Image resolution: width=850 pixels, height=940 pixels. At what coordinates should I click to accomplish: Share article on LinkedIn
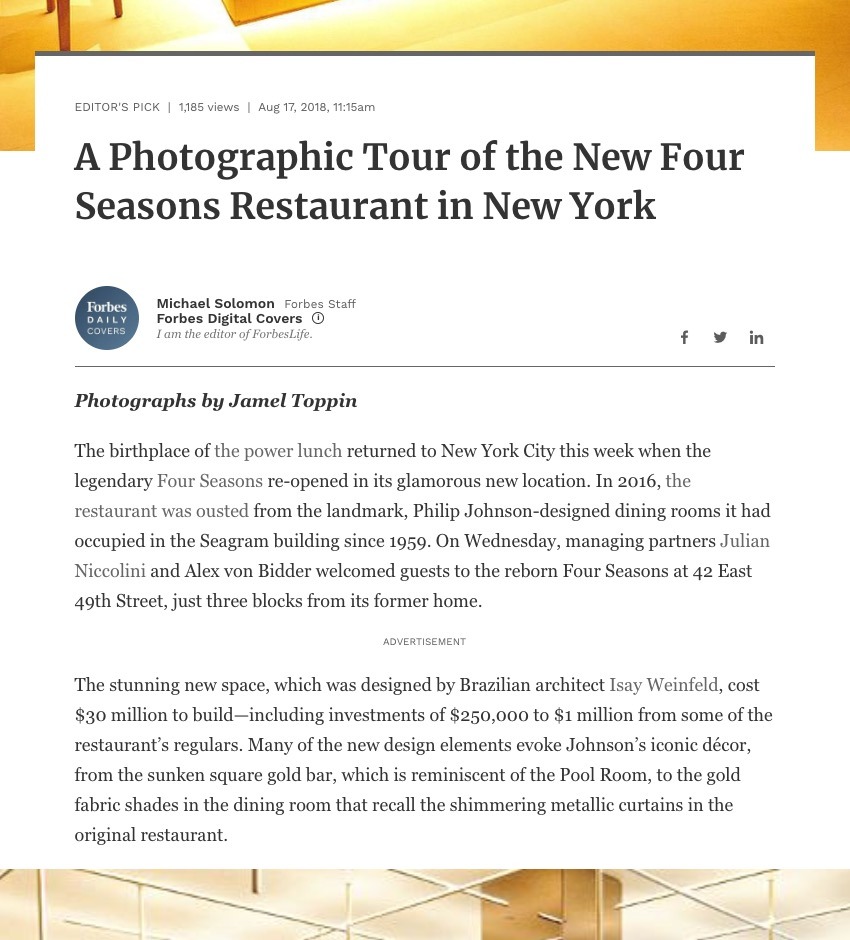[756, 338]
